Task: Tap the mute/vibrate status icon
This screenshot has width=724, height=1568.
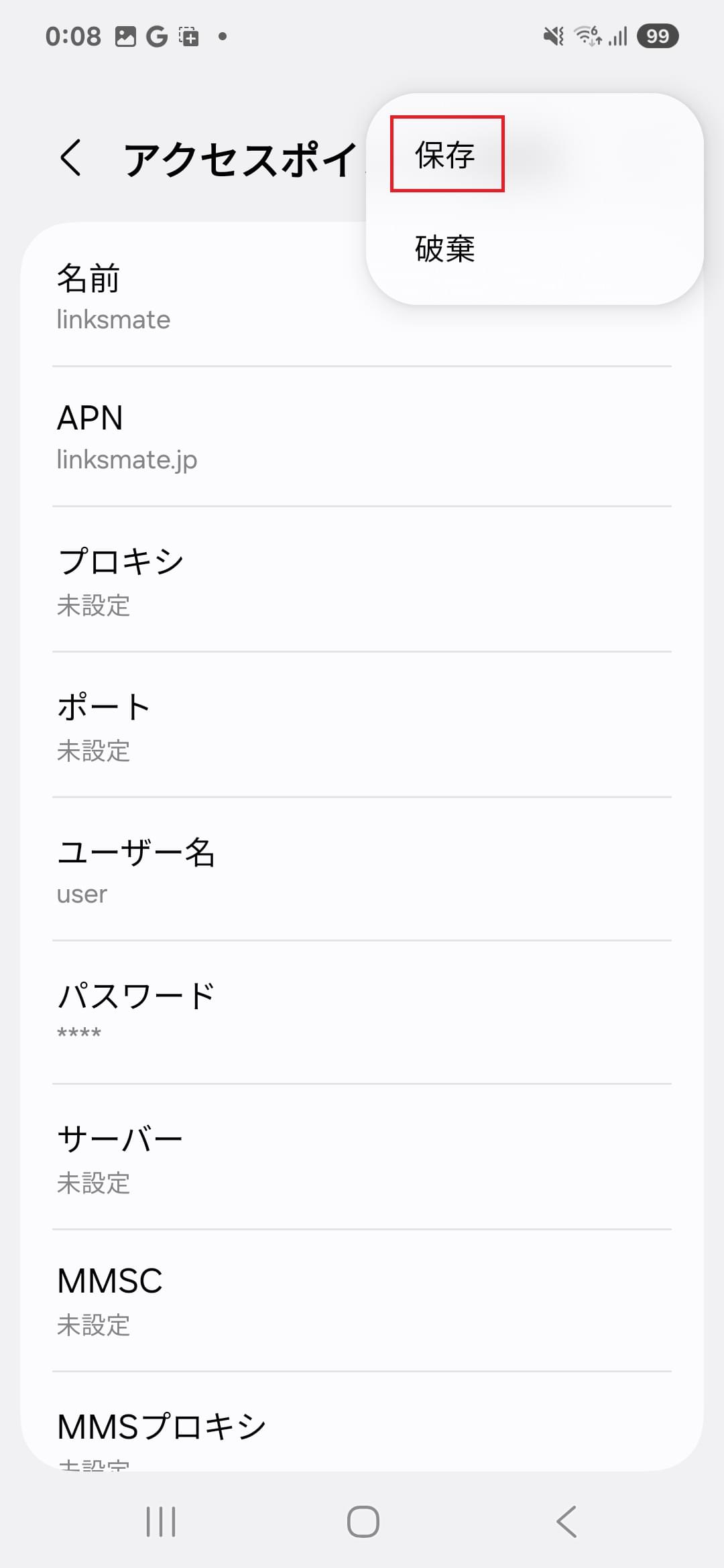Action: [551, 37]
